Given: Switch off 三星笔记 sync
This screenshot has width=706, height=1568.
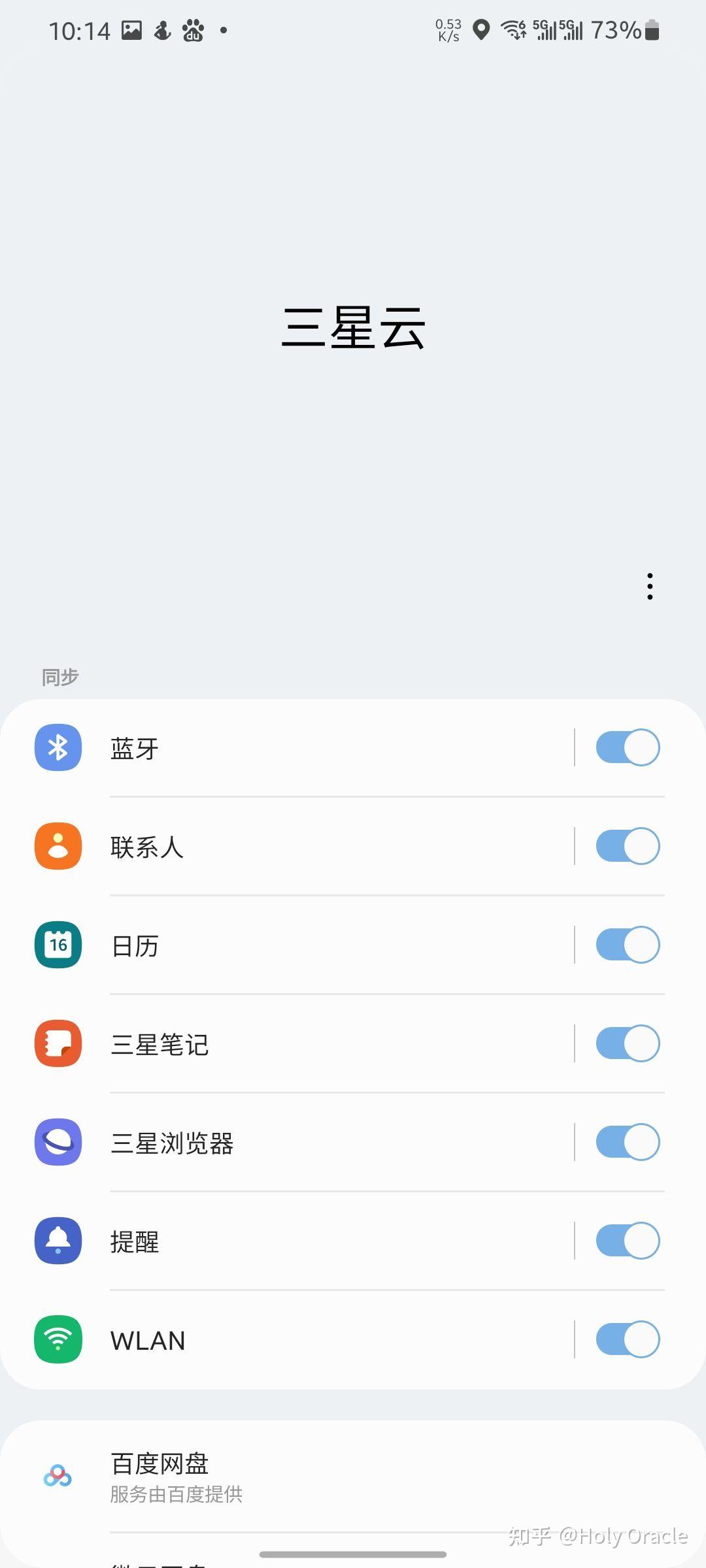Looking at the screenshot, I should click(628, 1043).
